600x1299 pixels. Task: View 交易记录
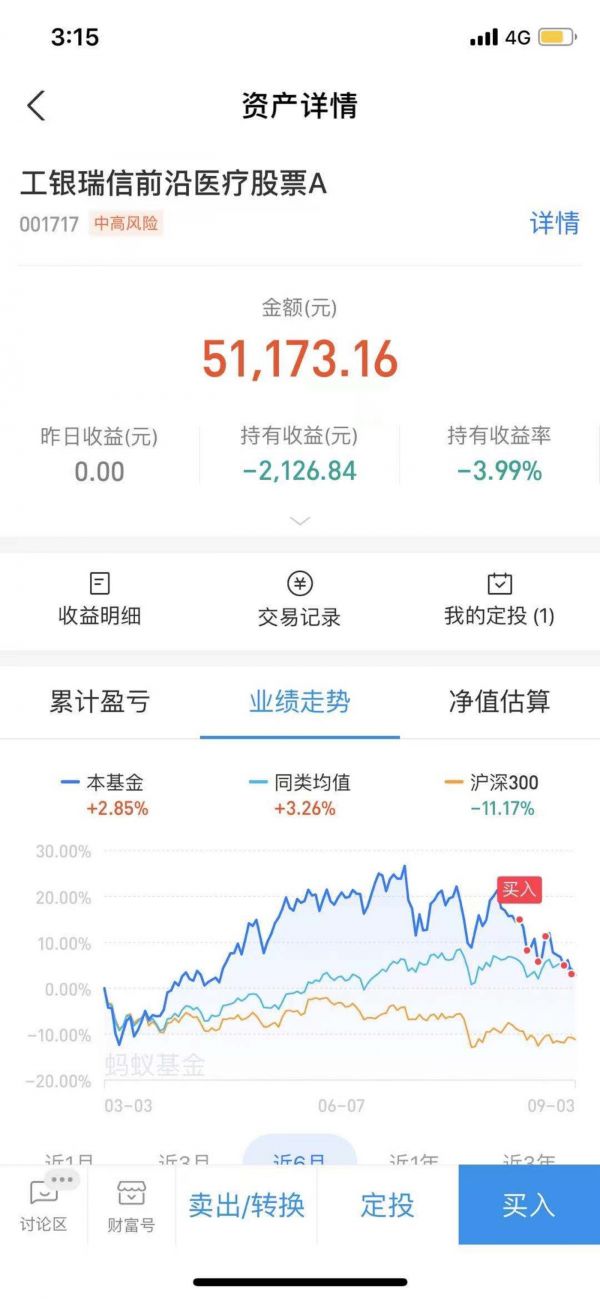(x=300, y=599)
